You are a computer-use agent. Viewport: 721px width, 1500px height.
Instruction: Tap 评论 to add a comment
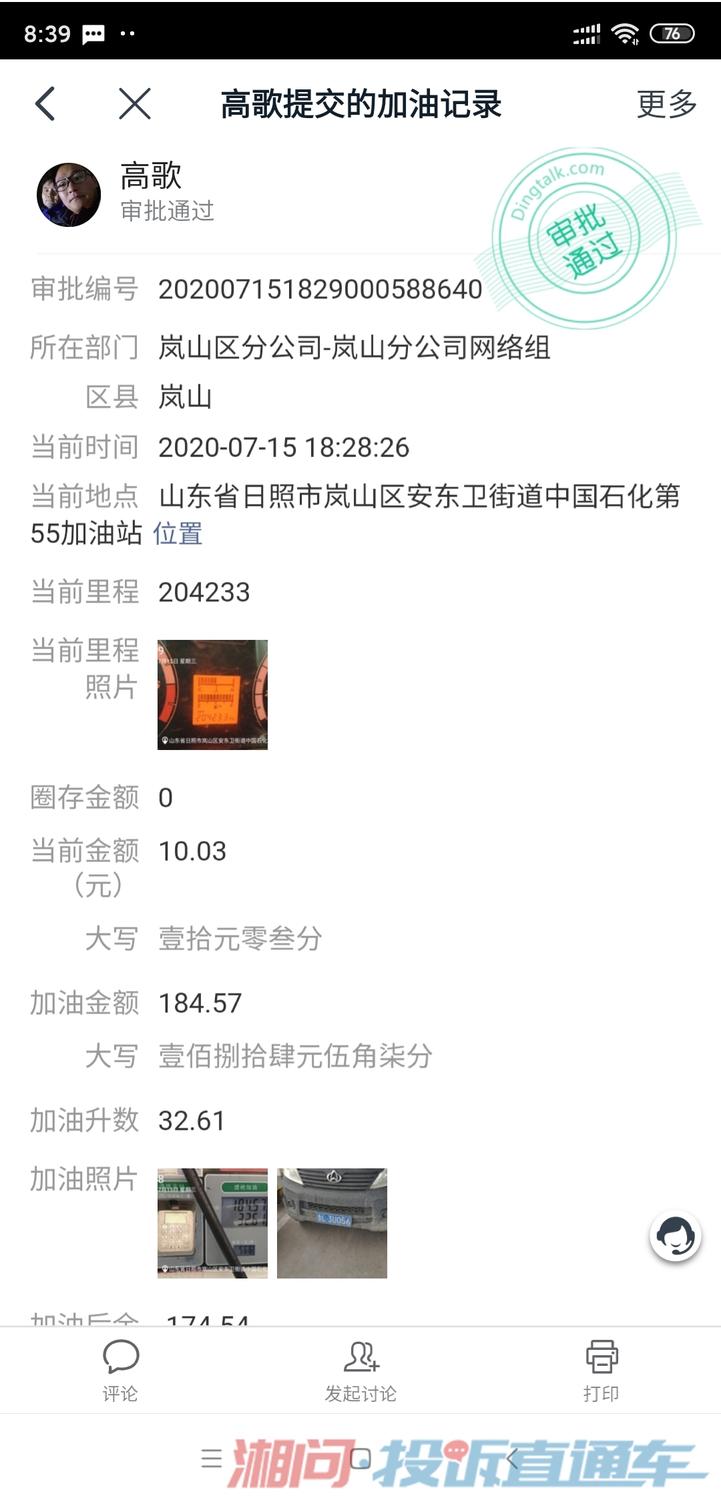tap(120, 1371)
